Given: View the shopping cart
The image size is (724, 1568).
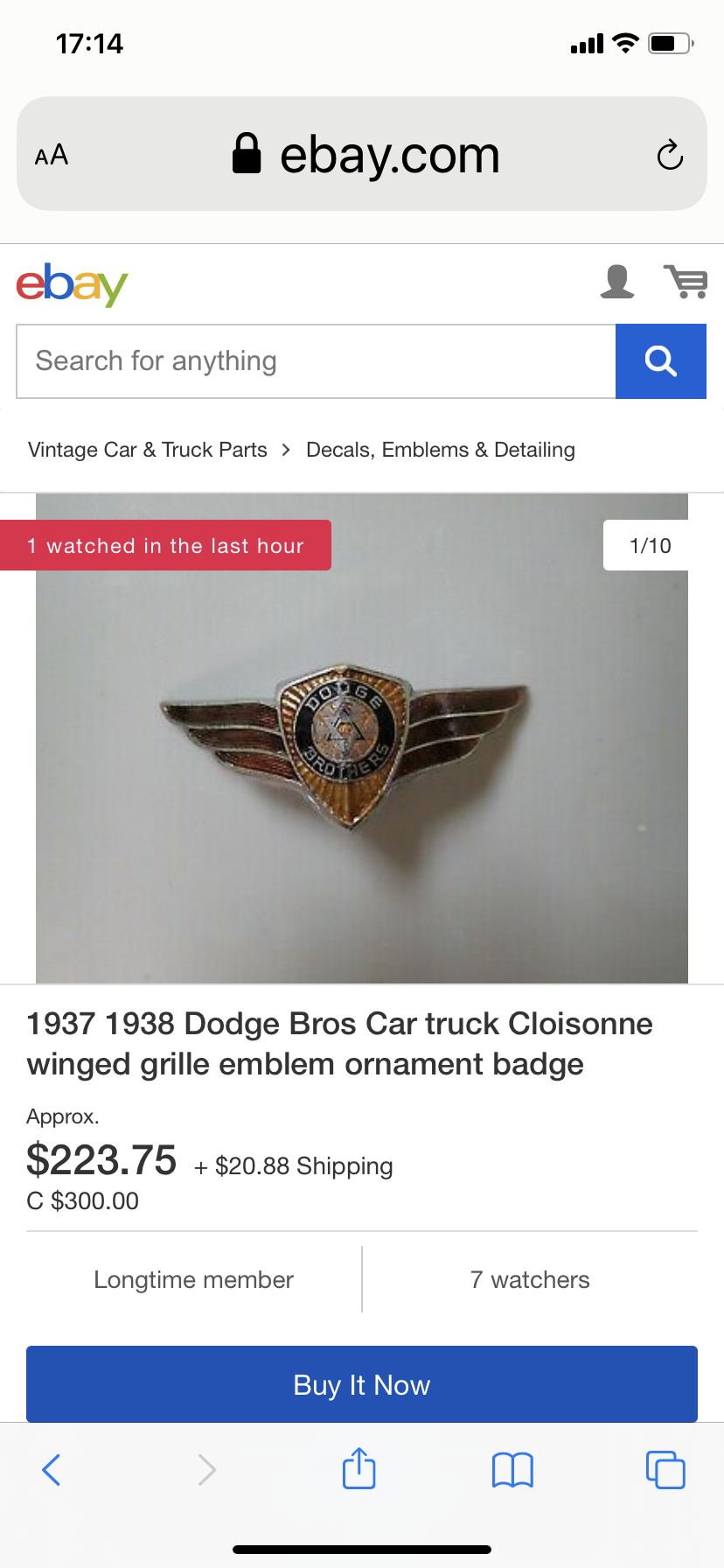Looking at the screenshot, I should coord(686,282).
